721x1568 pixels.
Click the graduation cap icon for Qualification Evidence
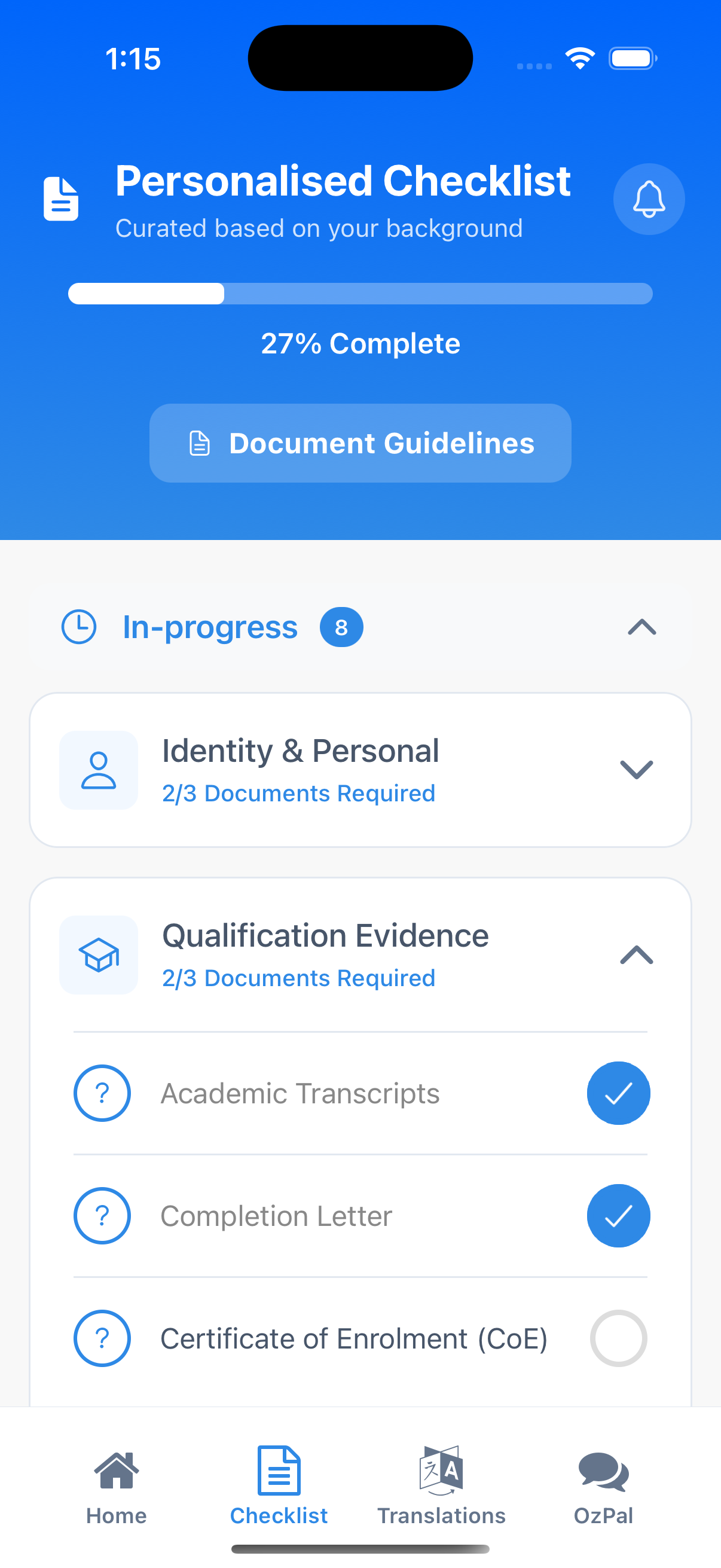pos(99,955)
